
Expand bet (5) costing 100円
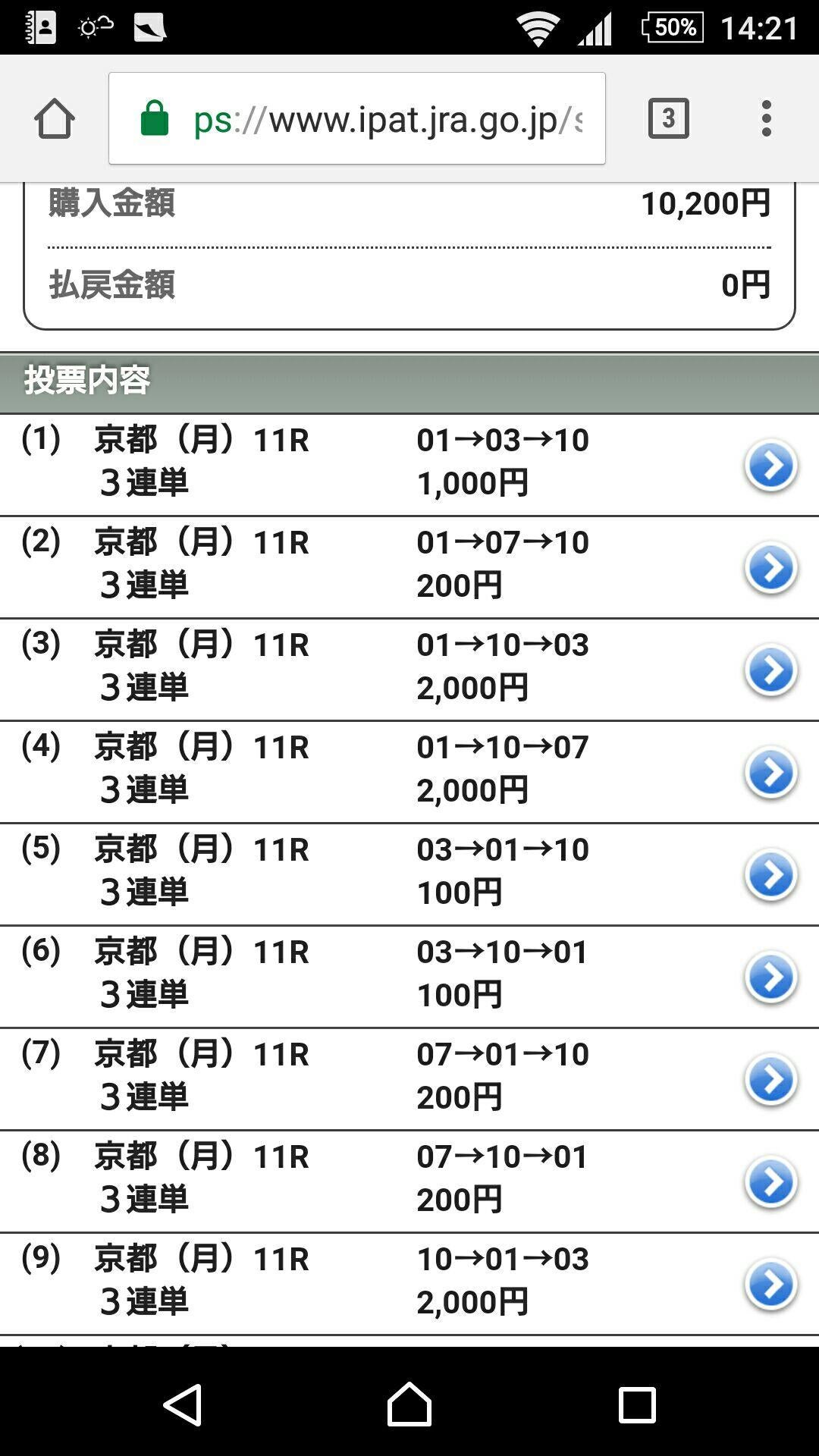[x=770, y=874]
